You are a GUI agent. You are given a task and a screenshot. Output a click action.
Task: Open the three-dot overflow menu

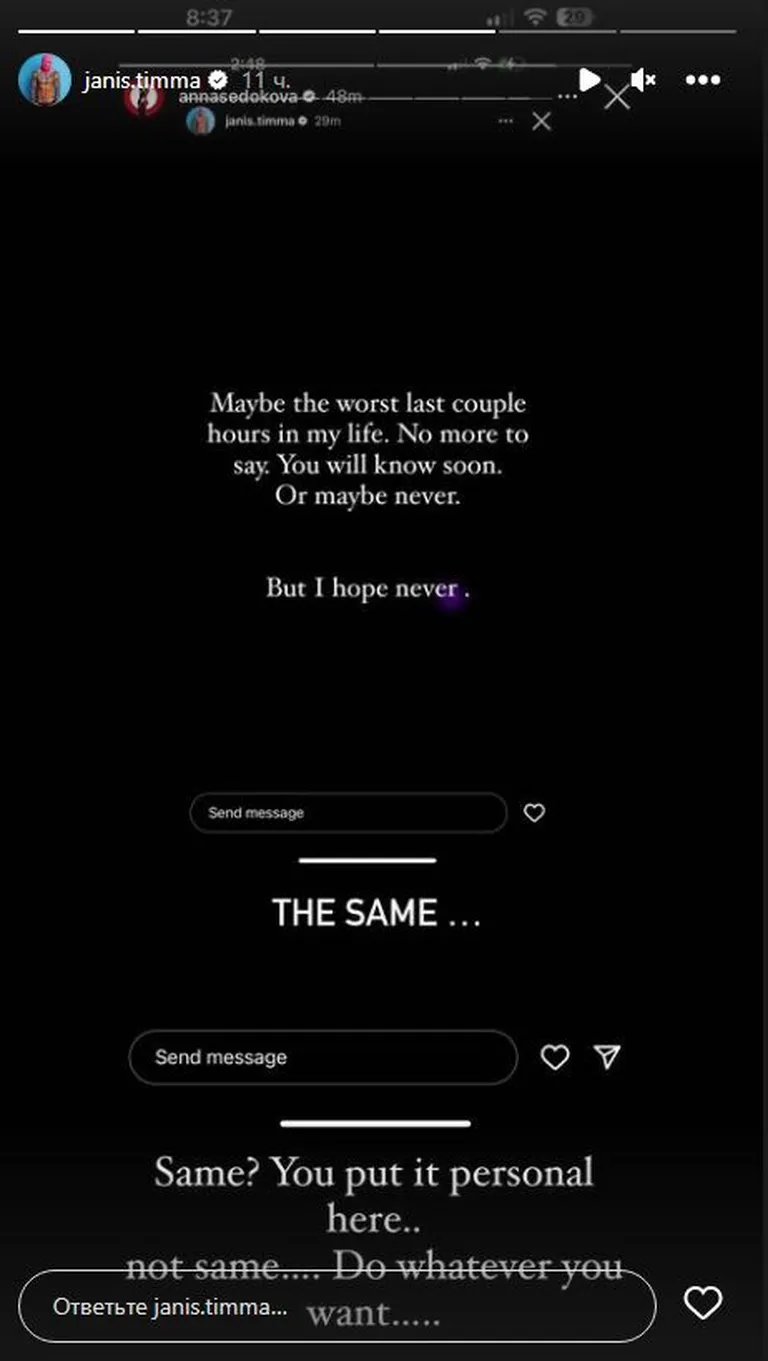coord(703,80)
